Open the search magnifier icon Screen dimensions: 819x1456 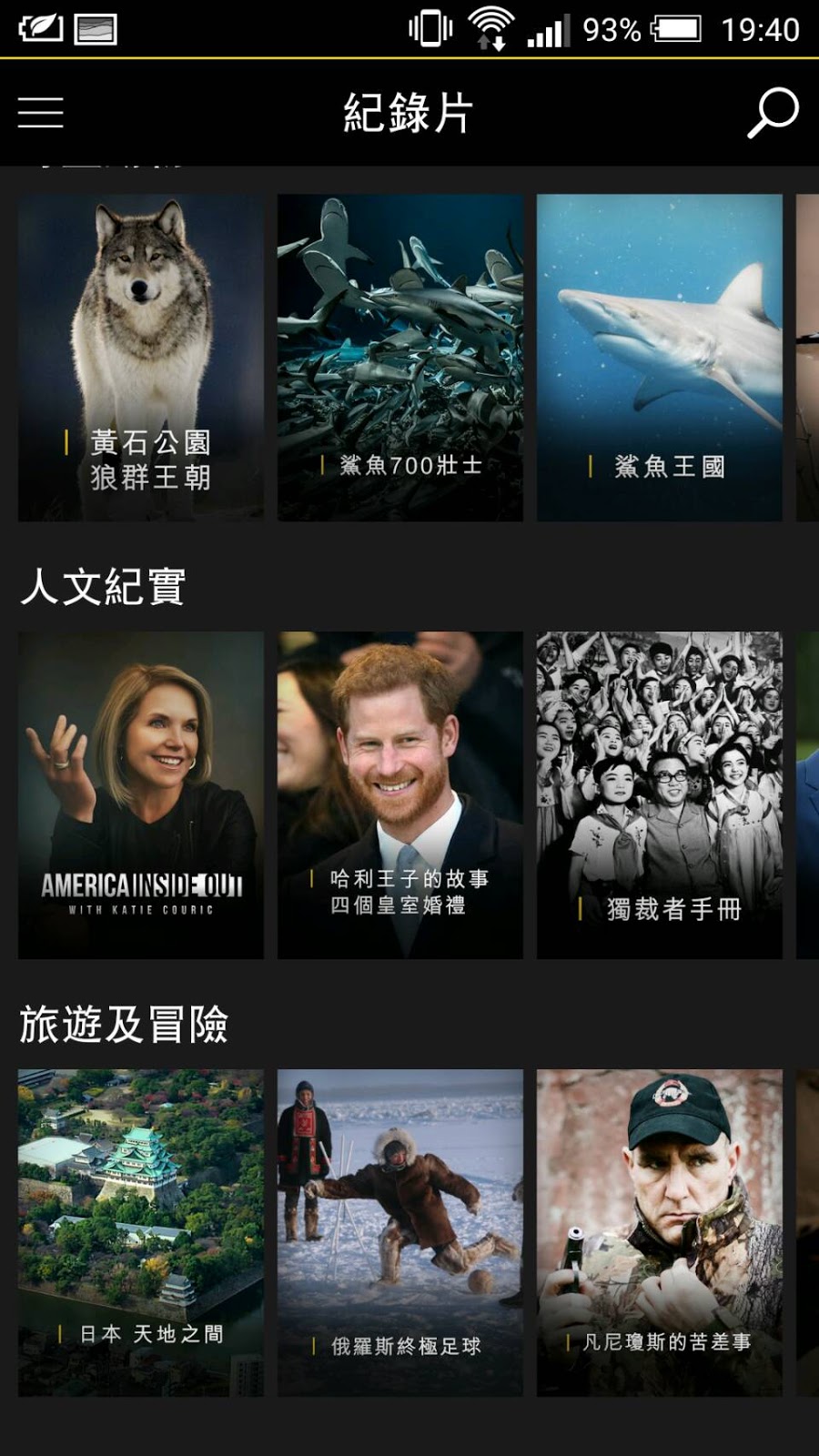coord(773,113)
